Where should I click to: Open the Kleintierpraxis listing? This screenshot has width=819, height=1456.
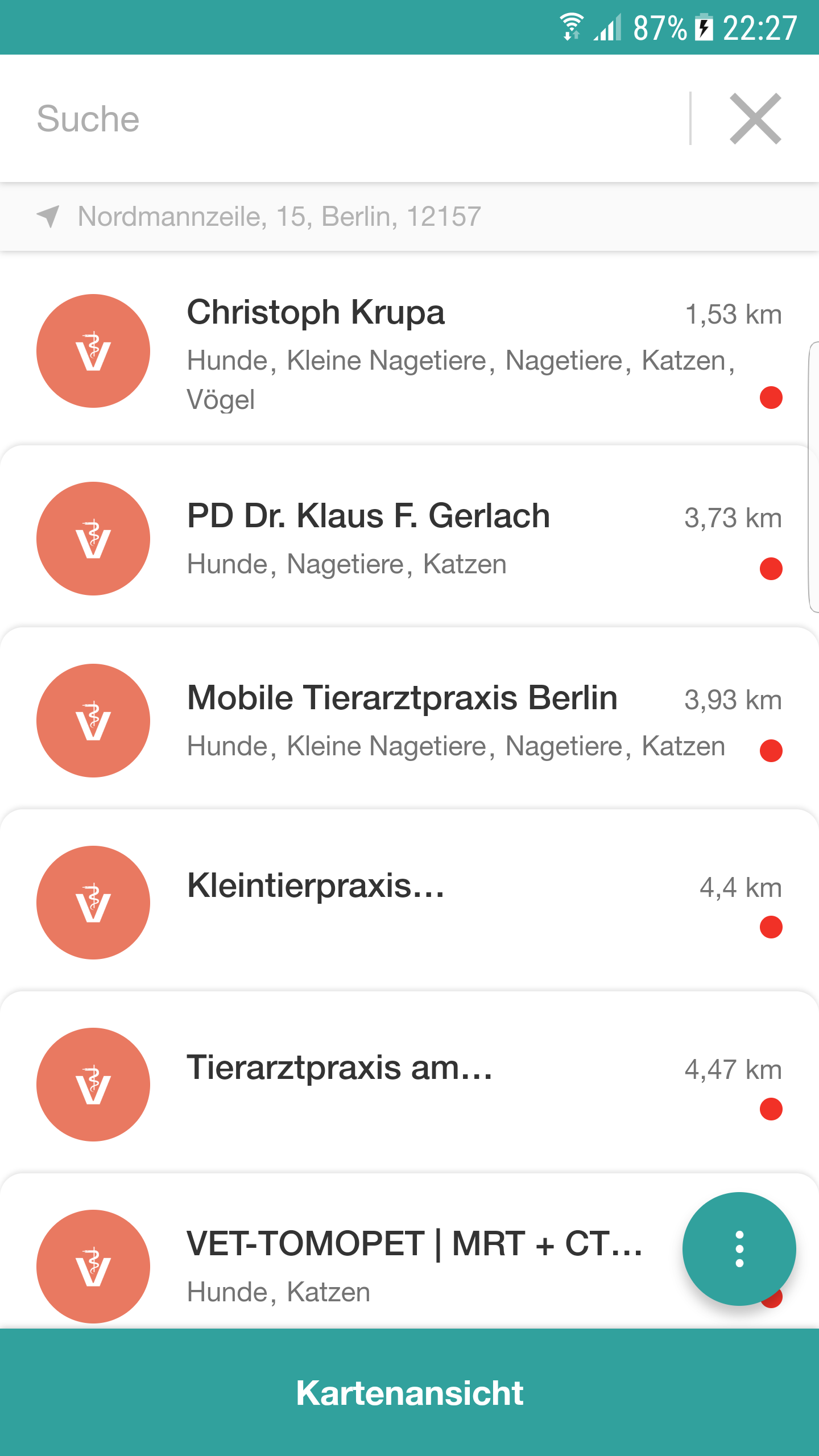click(409, 901)
